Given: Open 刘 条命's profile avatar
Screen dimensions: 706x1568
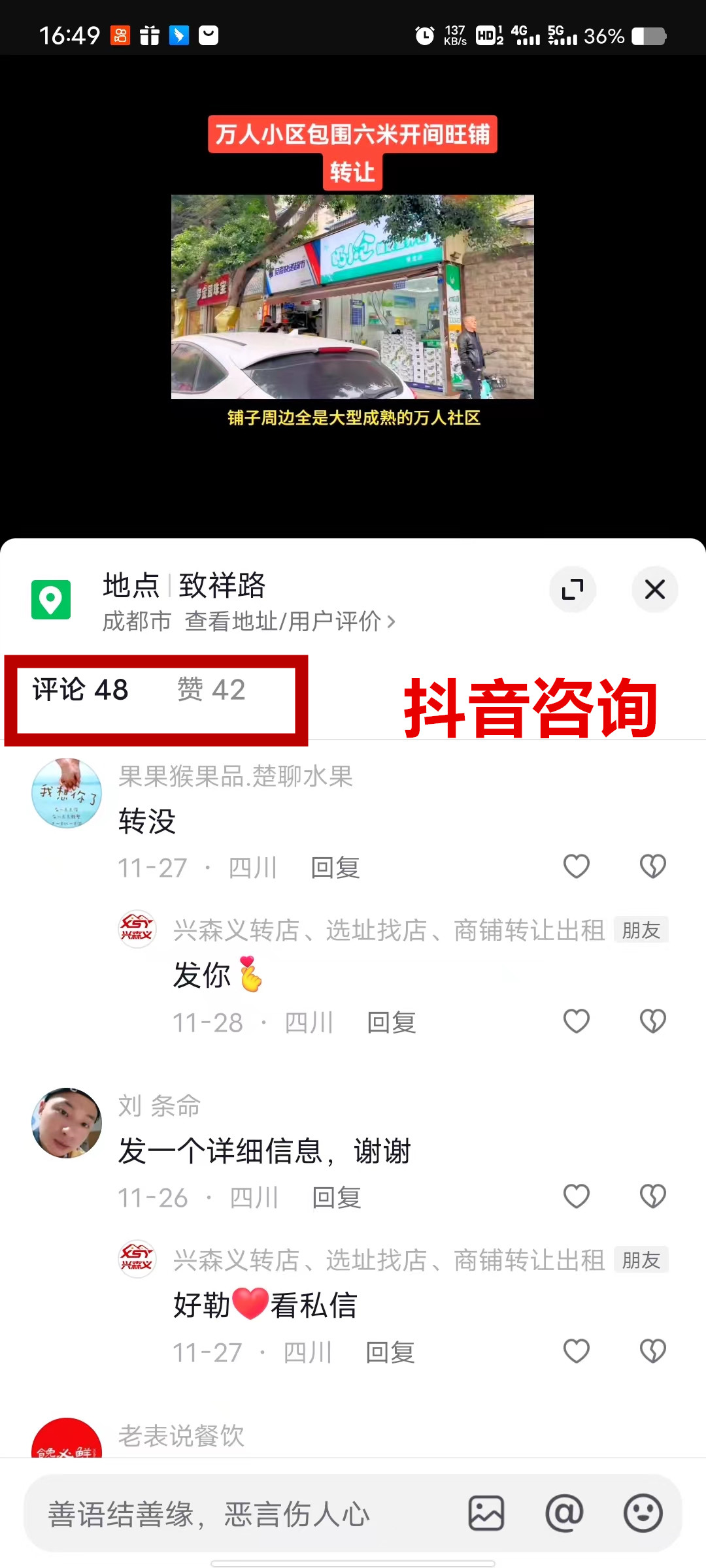Looking at the screenshot, I should [x=67, y=1123].
